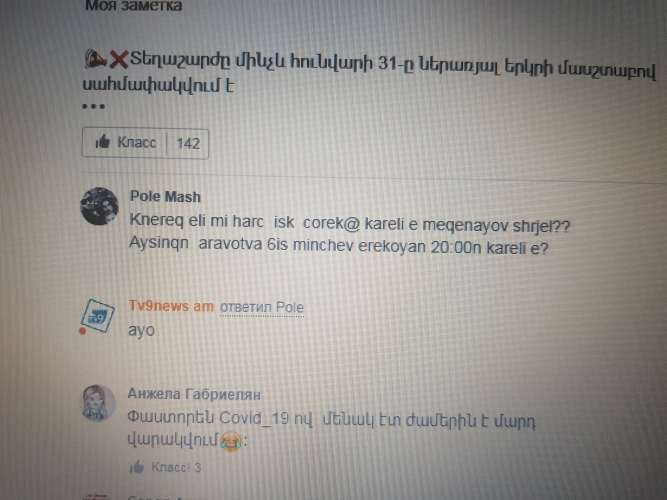This screenshot has width=667, height=500.
Task: Open Tv9news am profile link
Action: pyautogui.click(x=171, y=307)
